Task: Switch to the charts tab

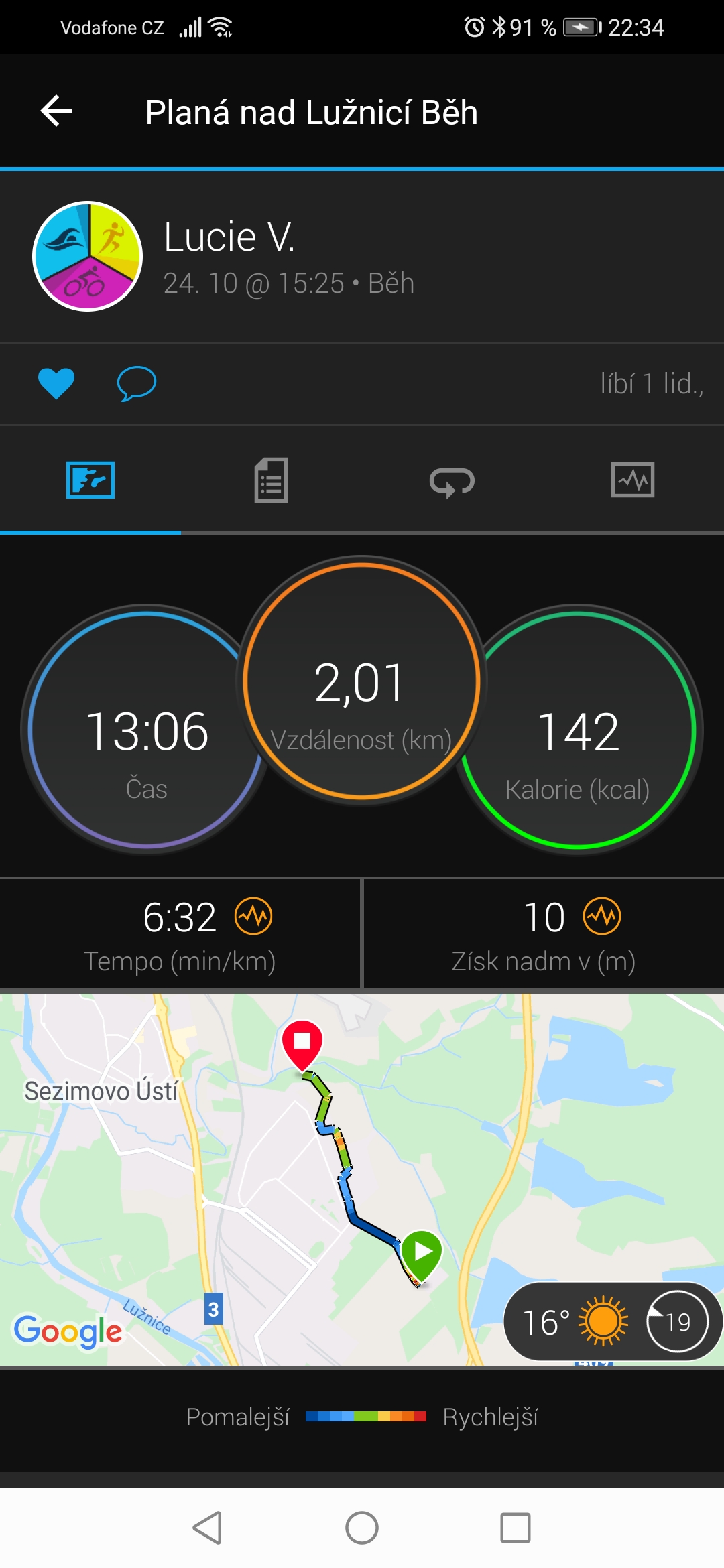Action: coord(633,480)
